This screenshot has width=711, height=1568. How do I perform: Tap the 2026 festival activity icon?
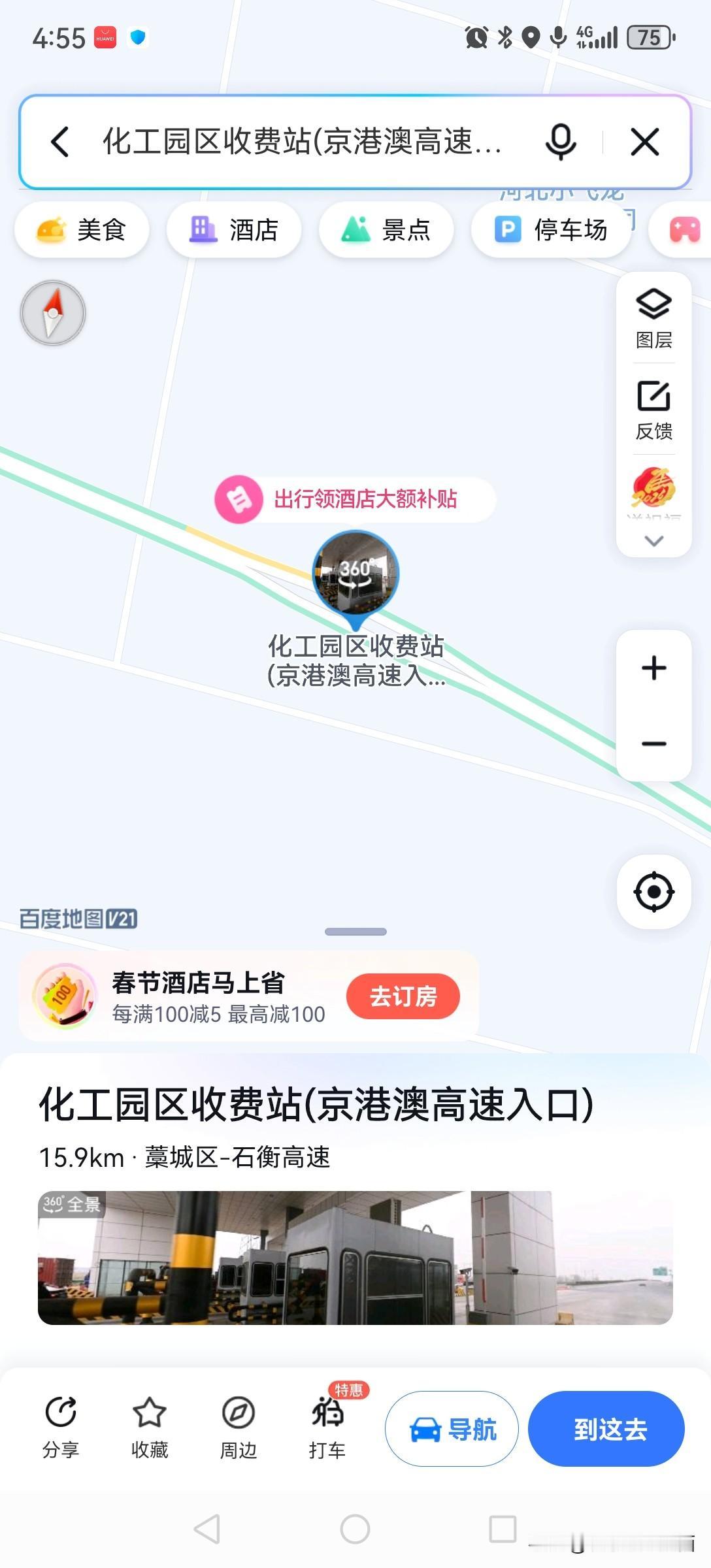click(x=653, y=487)
